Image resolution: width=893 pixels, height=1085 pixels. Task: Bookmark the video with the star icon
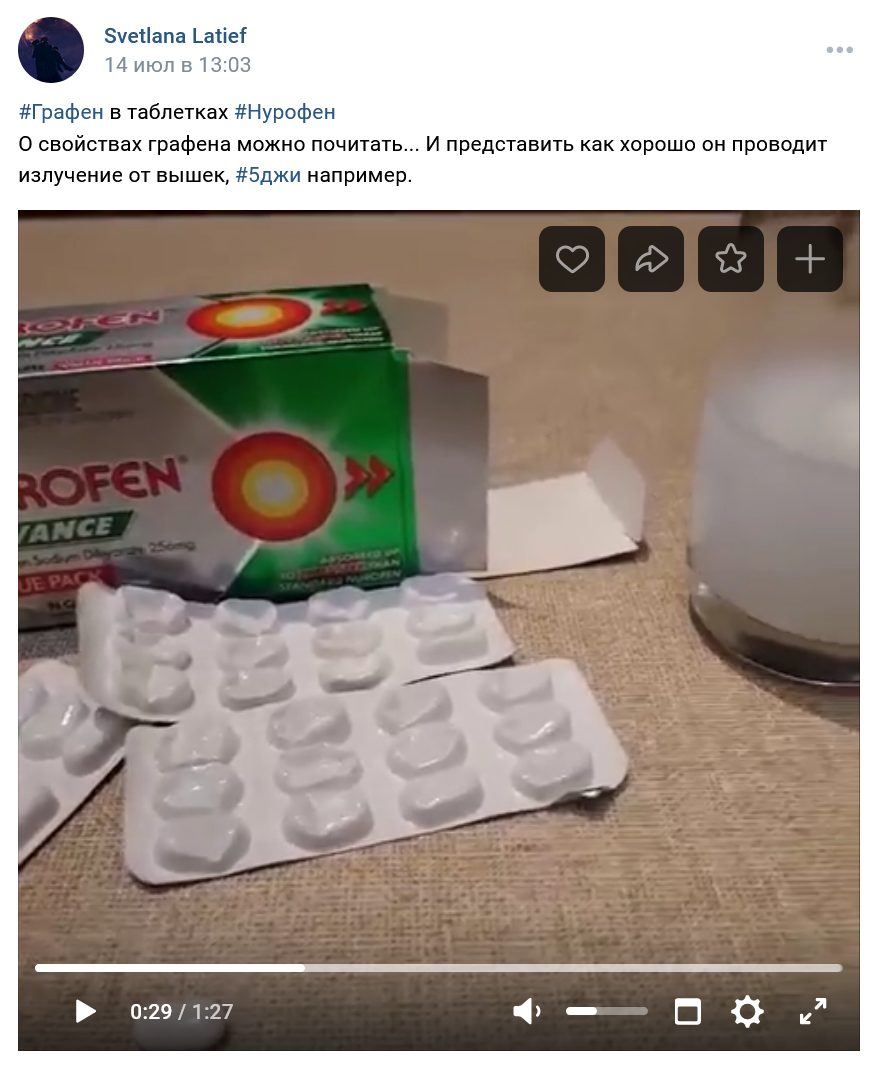(731, 259)
